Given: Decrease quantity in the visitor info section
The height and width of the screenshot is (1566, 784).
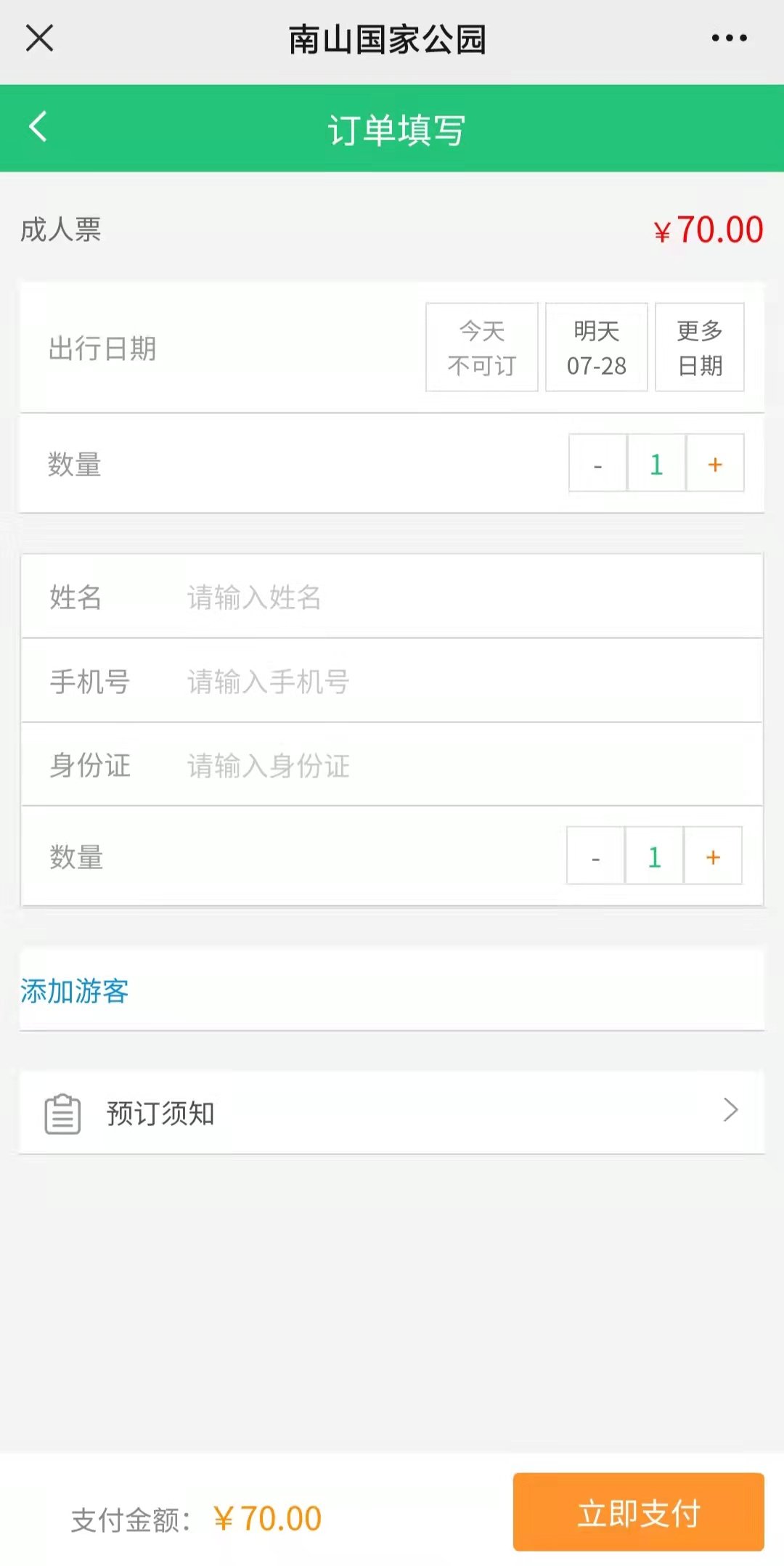Looking at the screenshot, I should pyautogui.click(x=595, y=857).
